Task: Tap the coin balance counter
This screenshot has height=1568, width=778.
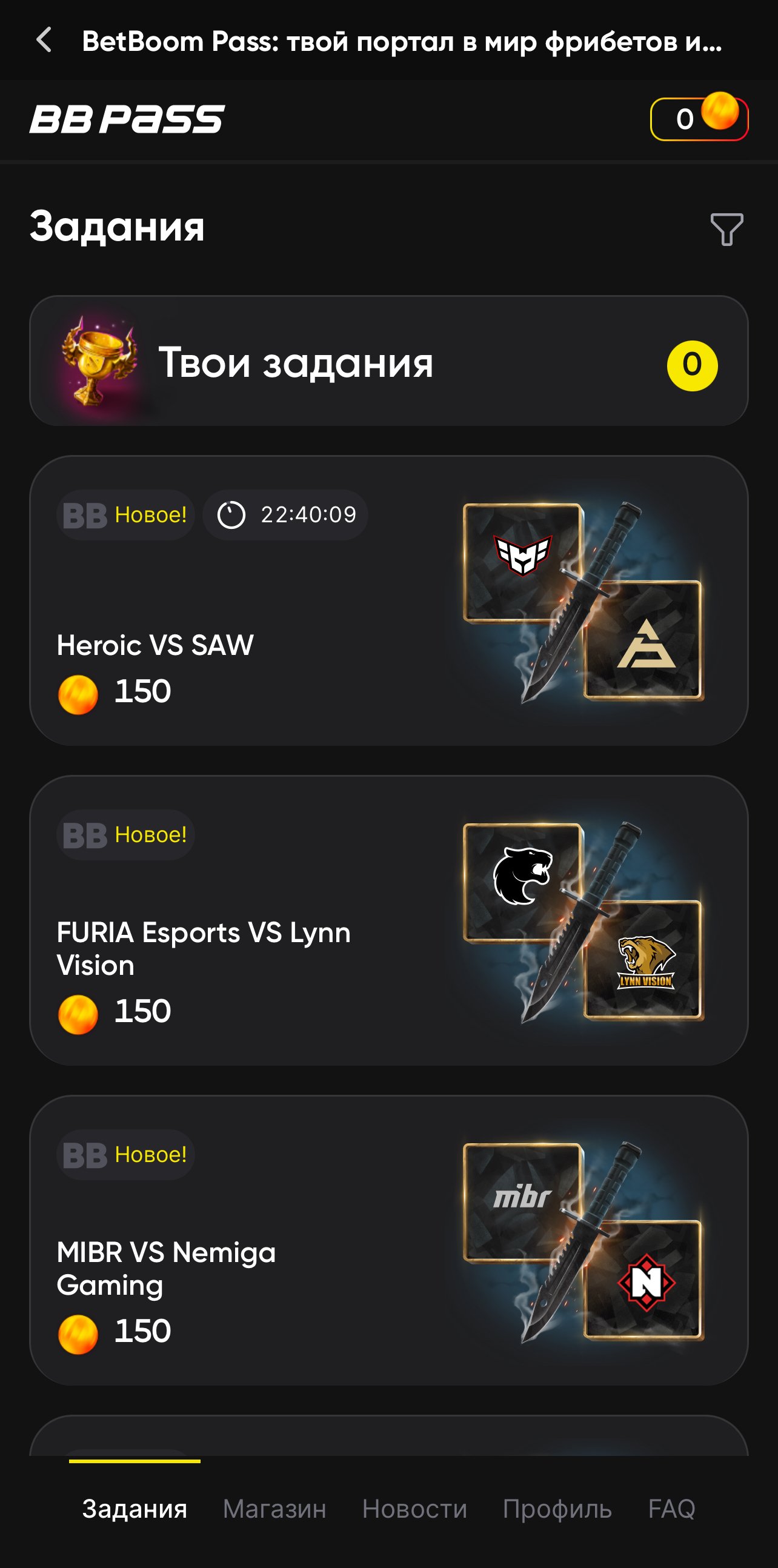Action: [x=698, y=119]
